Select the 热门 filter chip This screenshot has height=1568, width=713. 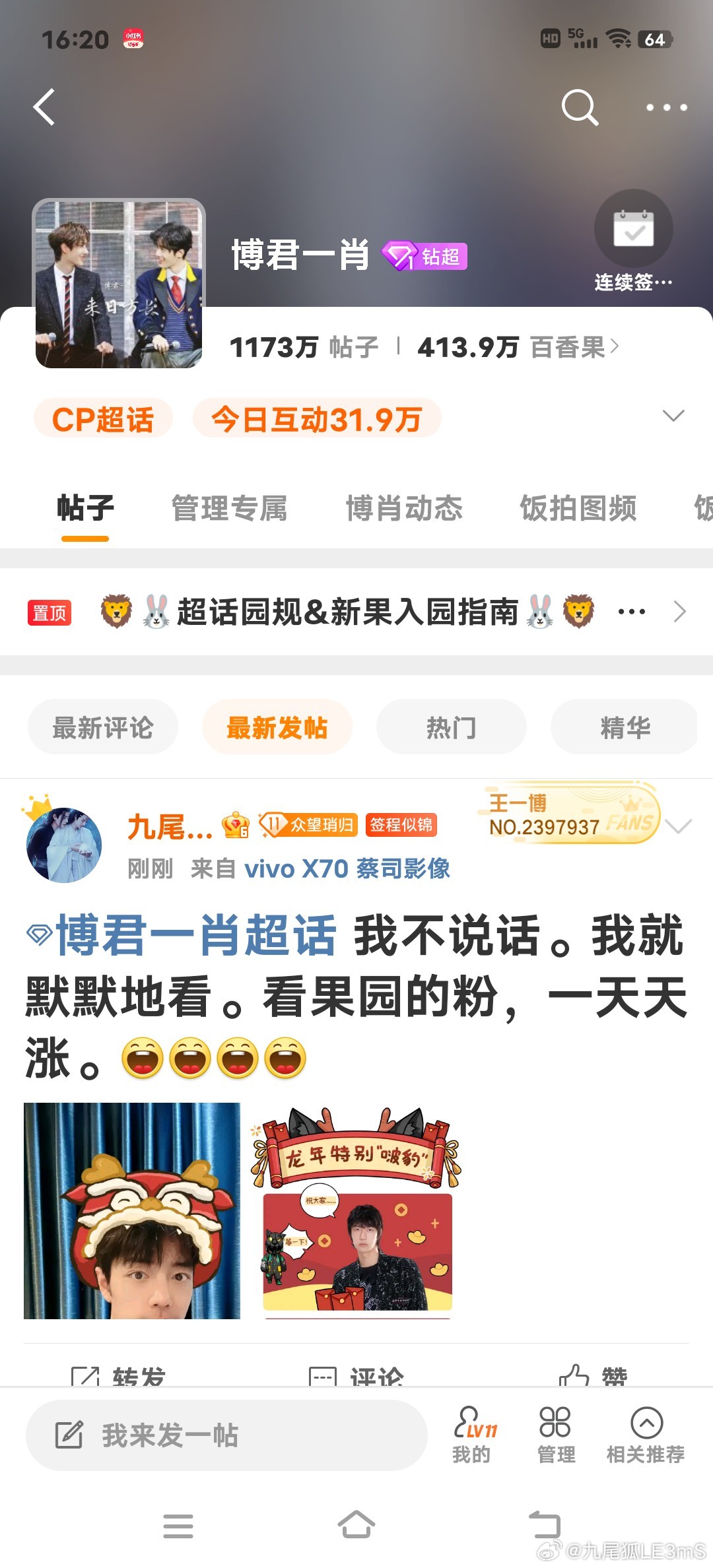[x=452, y=727]
